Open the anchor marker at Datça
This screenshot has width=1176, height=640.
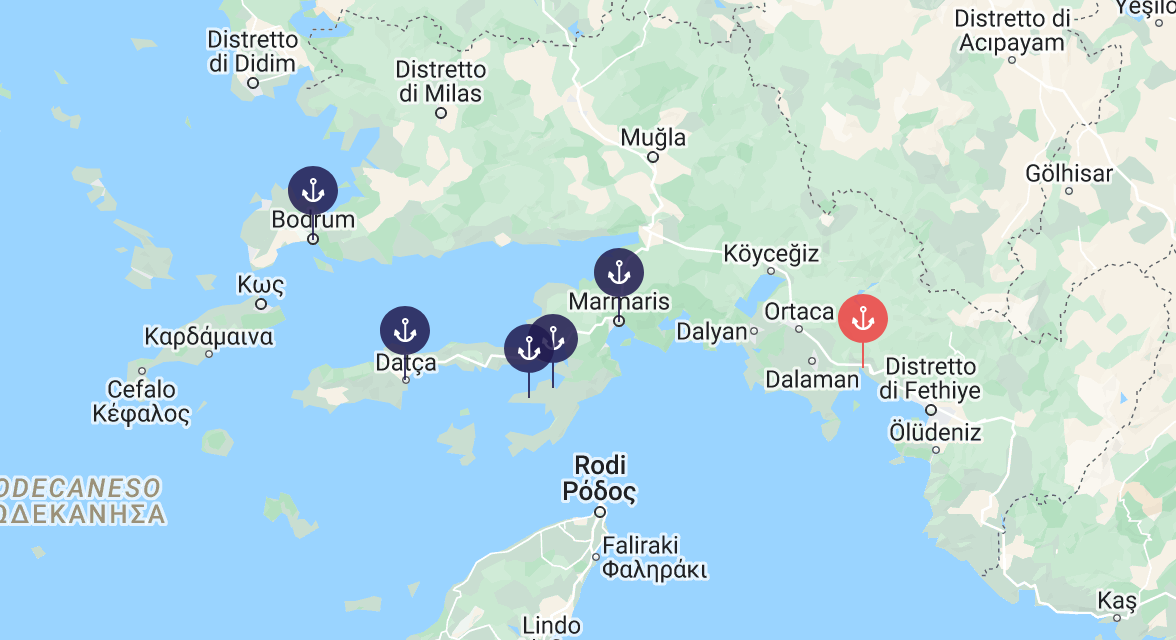point(405,330)
